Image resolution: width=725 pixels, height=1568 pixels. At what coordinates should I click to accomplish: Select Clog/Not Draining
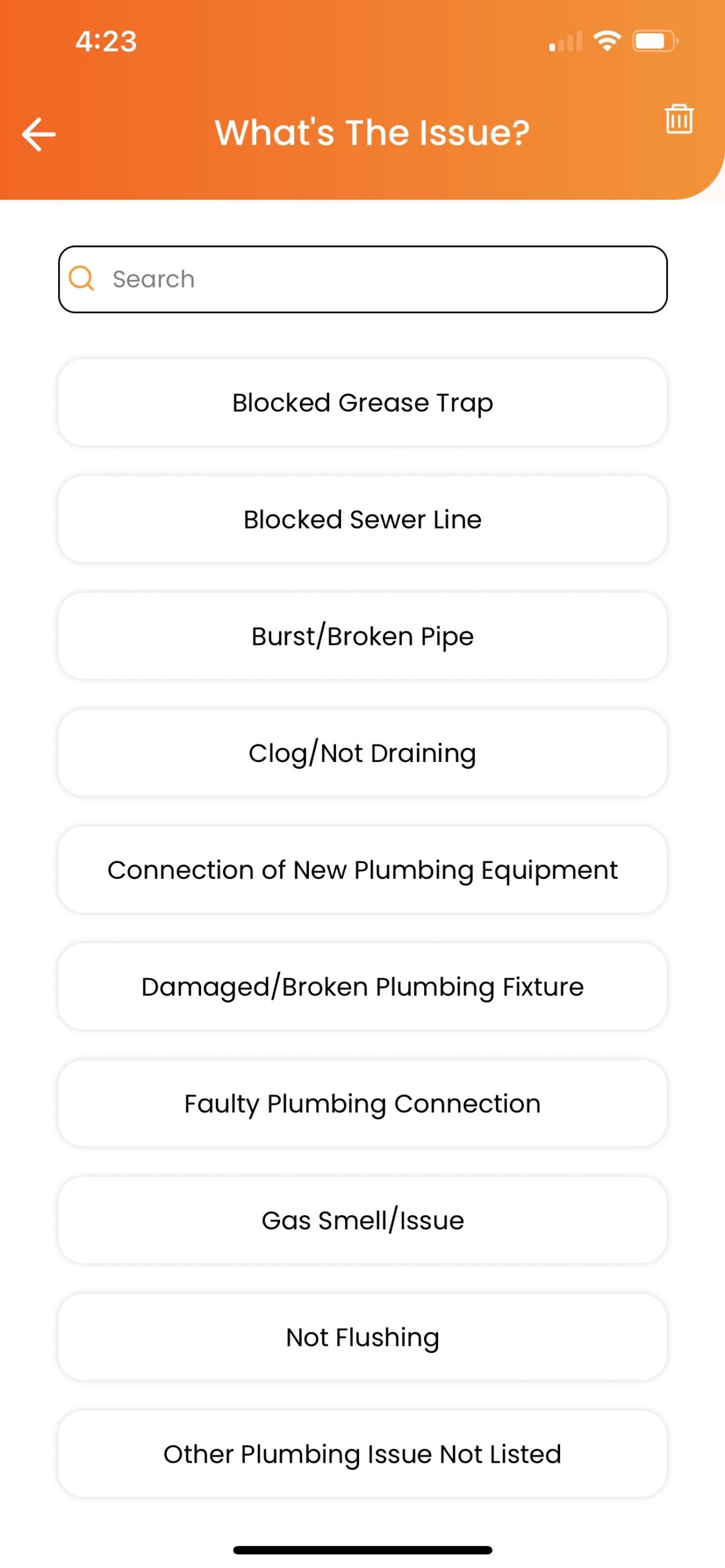362,753
